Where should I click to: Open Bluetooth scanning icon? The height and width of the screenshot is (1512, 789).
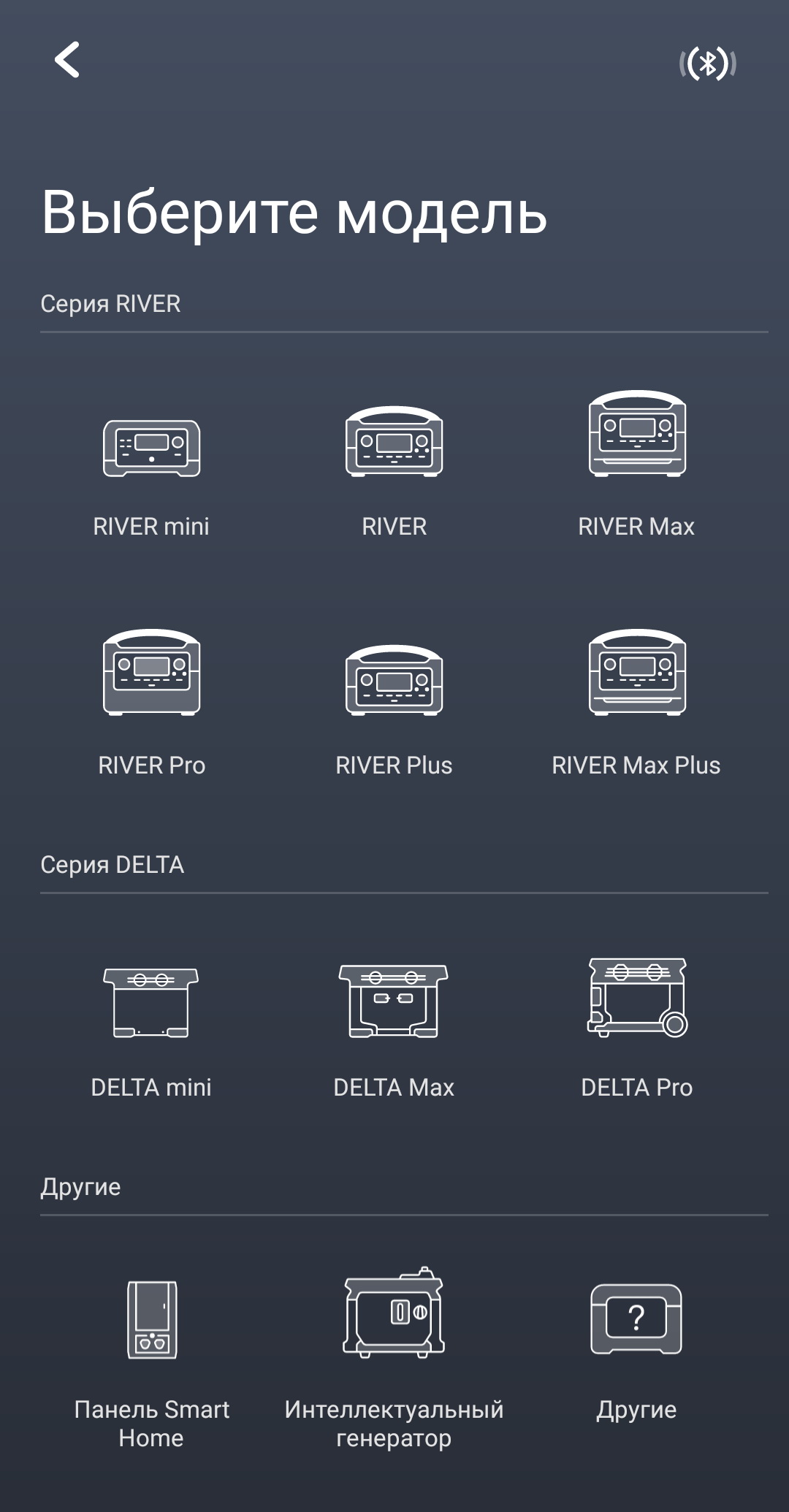click(707, 64)
